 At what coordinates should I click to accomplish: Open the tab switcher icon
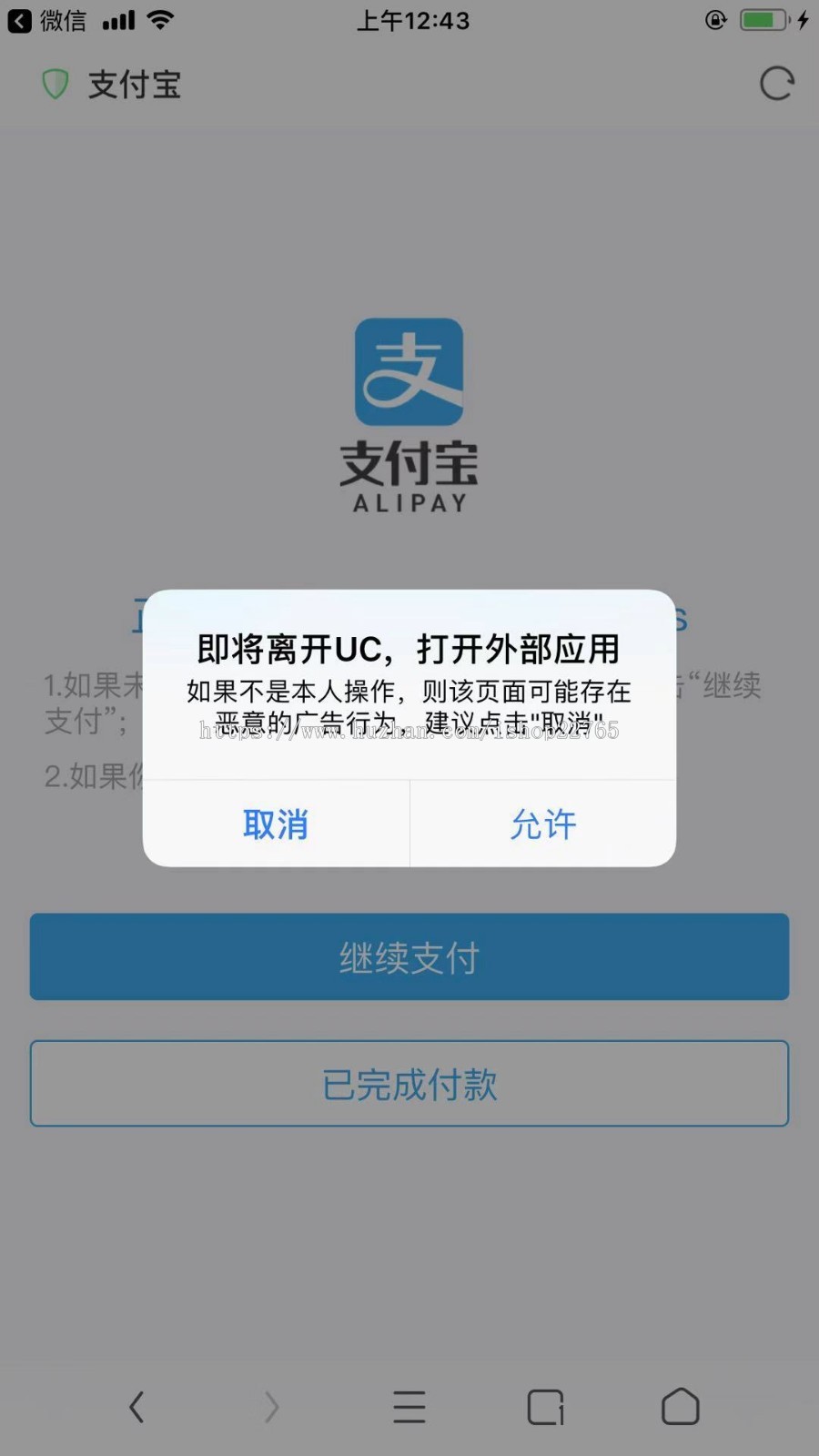click(x=544, y=1407)
